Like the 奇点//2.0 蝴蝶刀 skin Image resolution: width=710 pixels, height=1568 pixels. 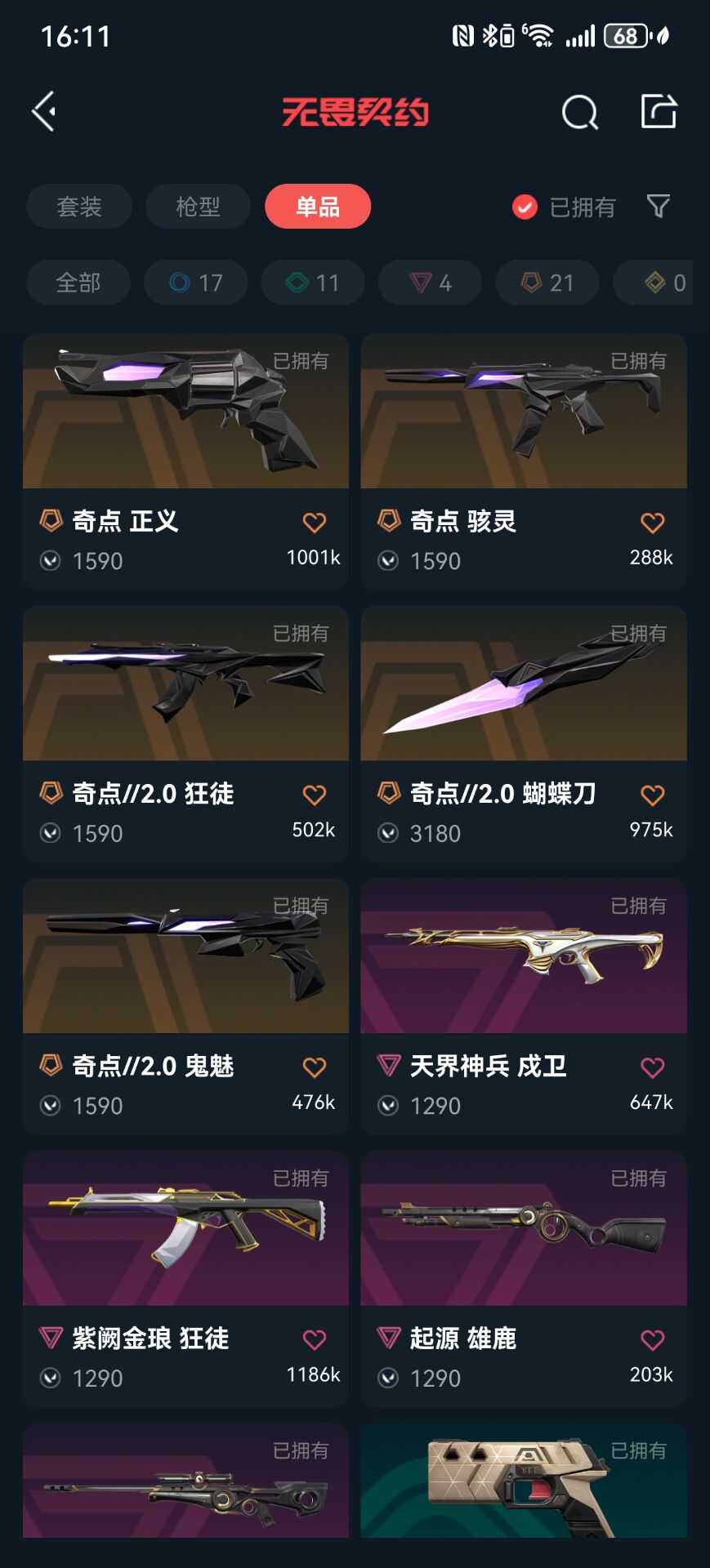pos(652,795)
